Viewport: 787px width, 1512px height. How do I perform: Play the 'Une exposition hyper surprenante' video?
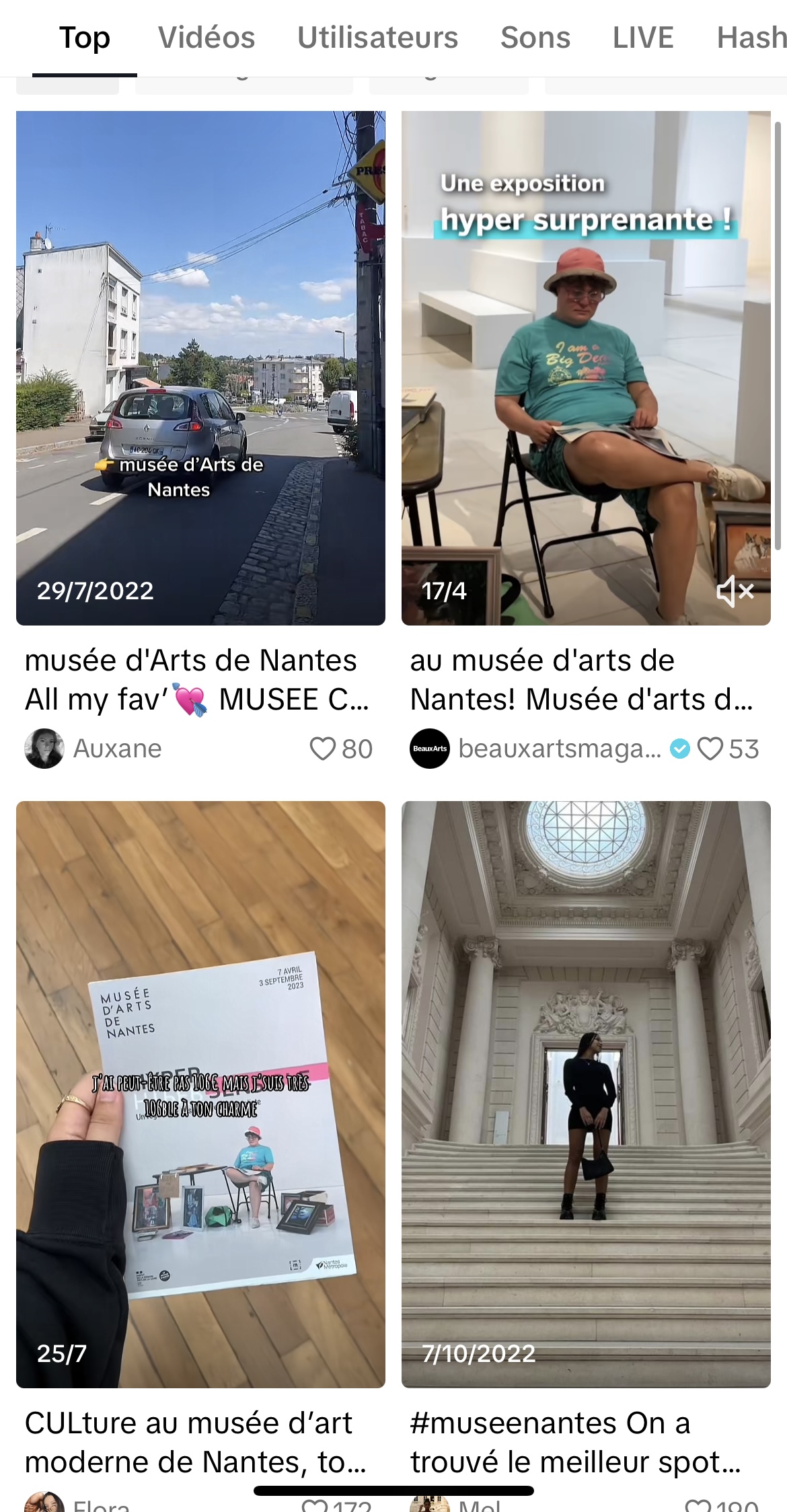(585, 367)
